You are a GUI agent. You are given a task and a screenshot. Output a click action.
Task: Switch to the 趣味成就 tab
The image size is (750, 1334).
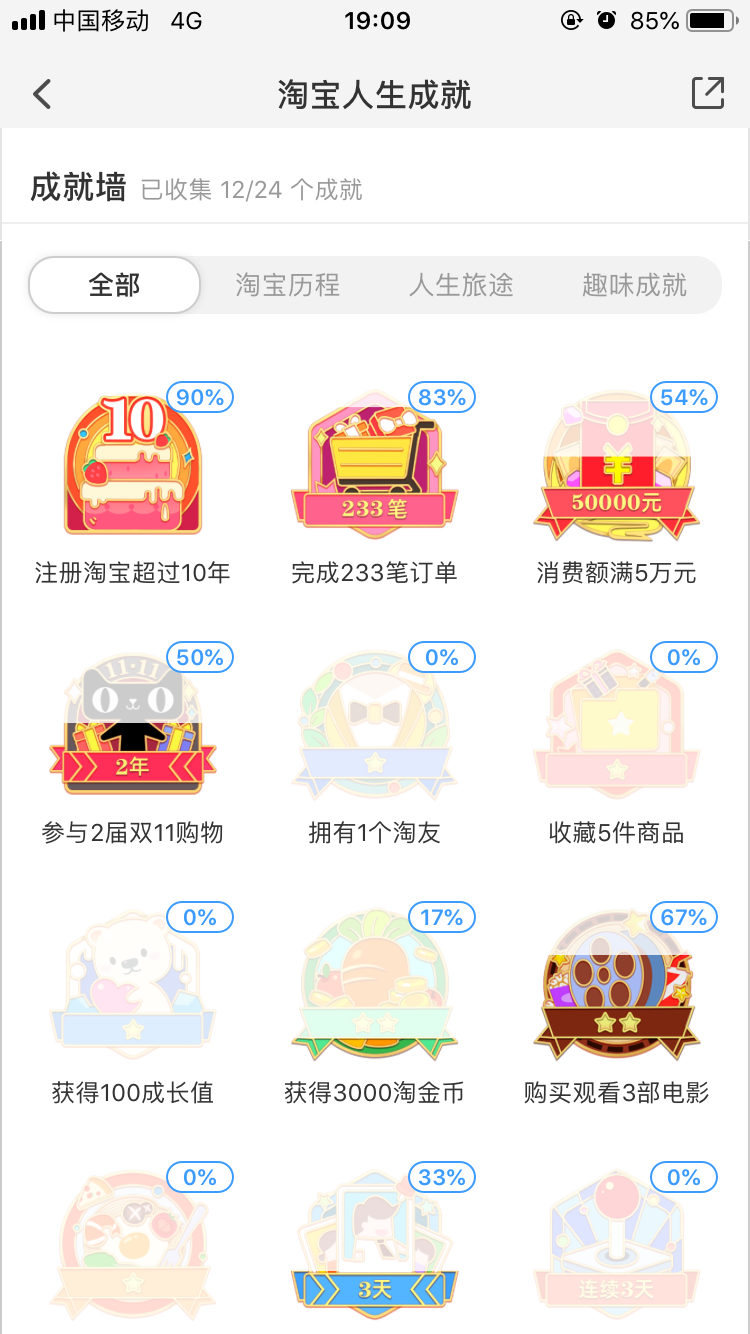point(634,285)
